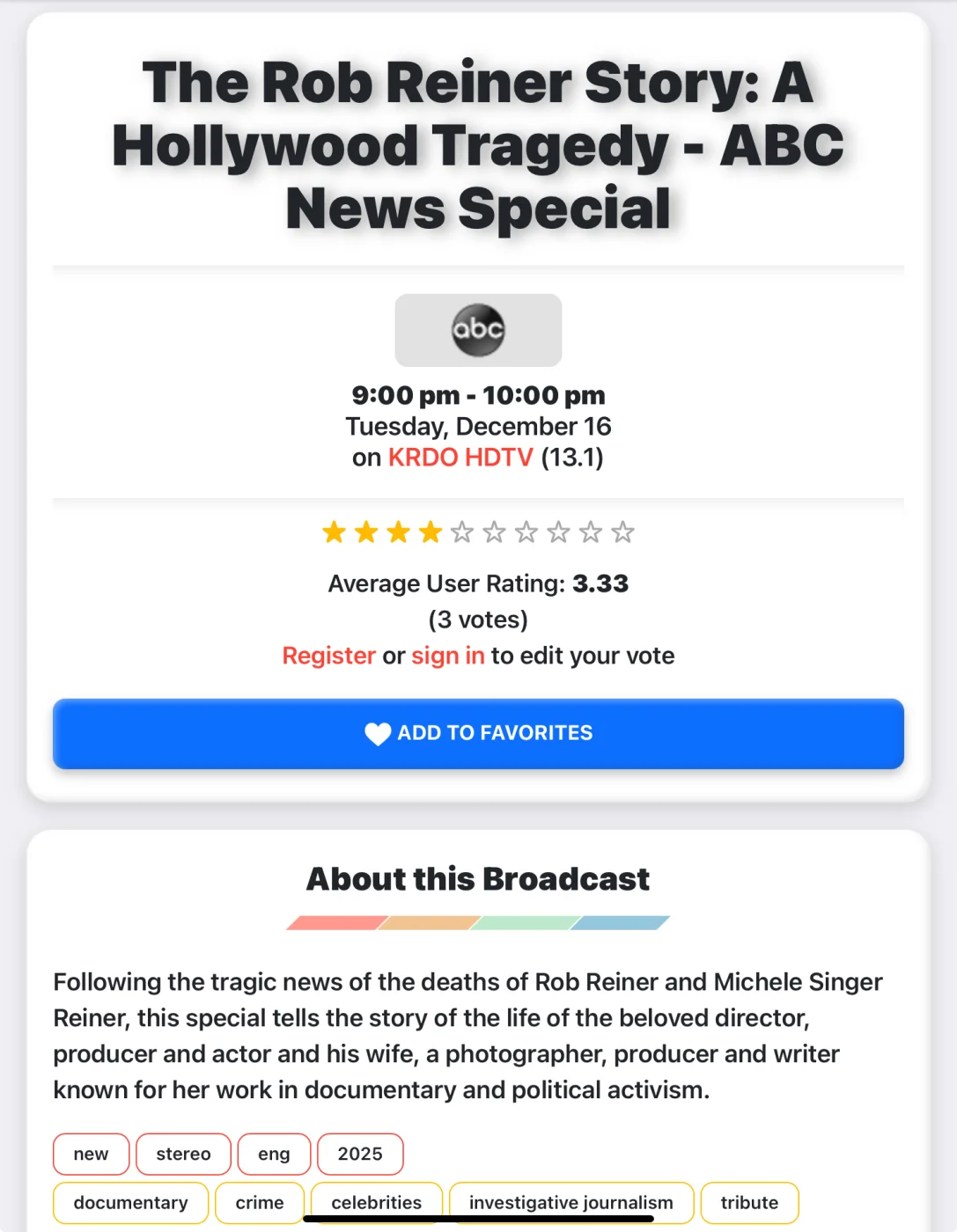Open the eng language tag
This screenshot has width=957, height=1232.
click(x=274, y=1154)
